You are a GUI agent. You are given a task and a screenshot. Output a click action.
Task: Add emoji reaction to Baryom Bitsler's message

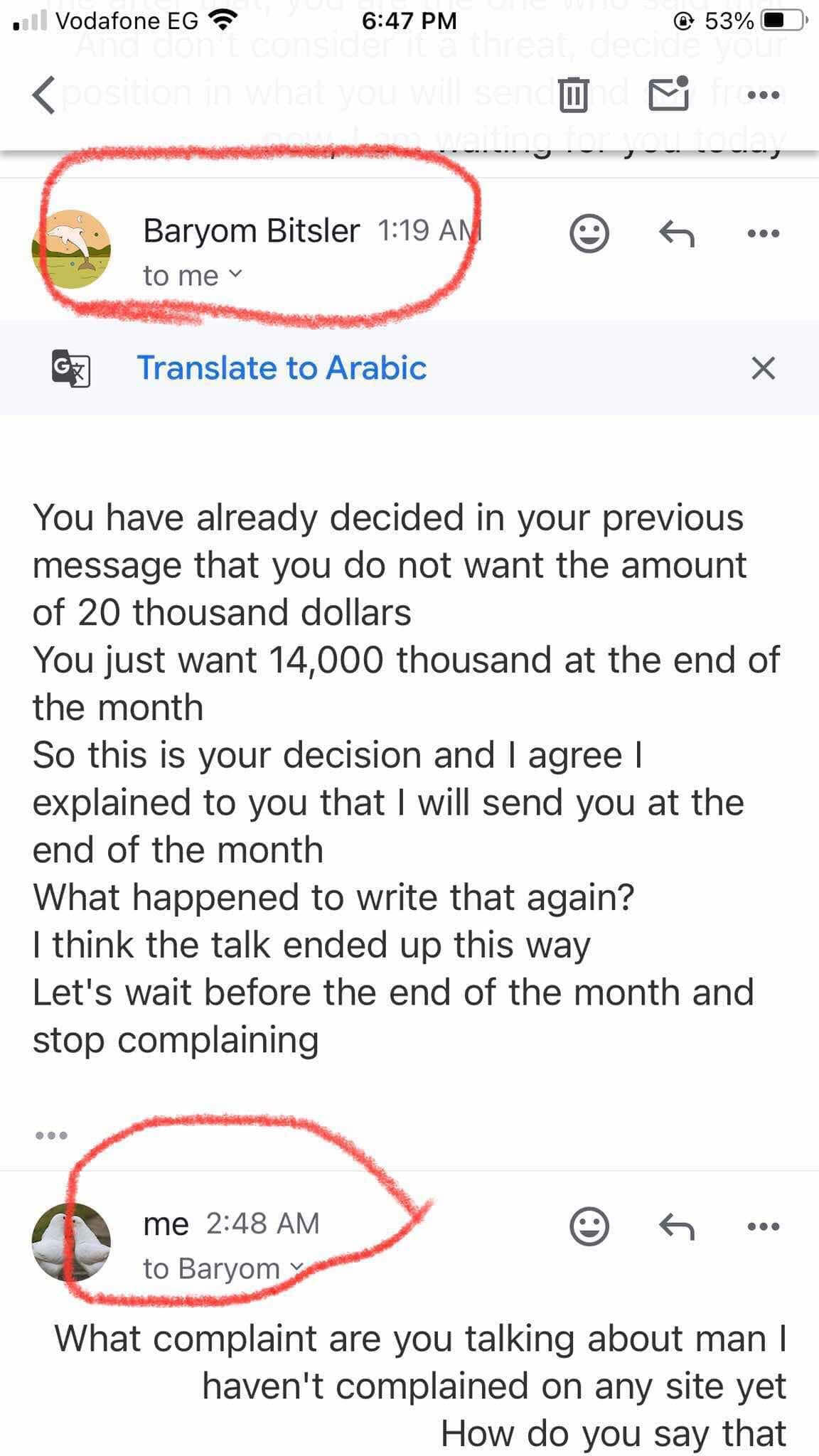pos(589,233)
